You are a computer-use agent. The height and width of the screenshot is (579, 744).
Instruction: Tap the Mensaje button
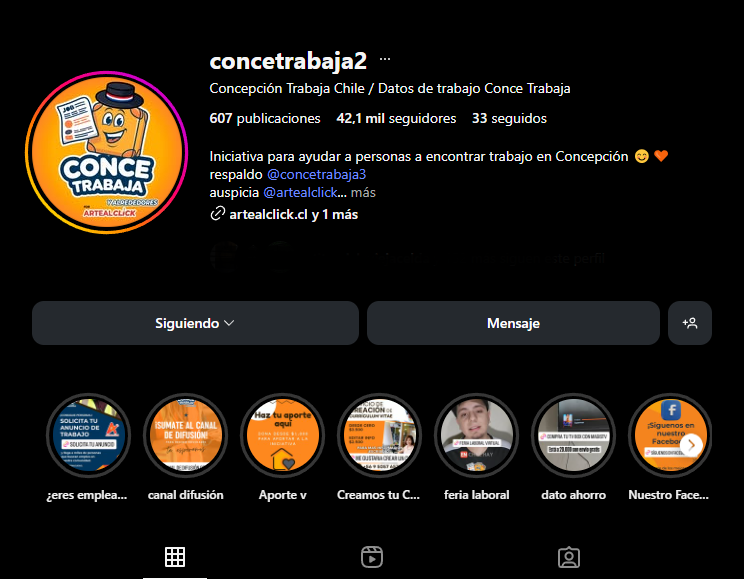click(x=513, y=323)
